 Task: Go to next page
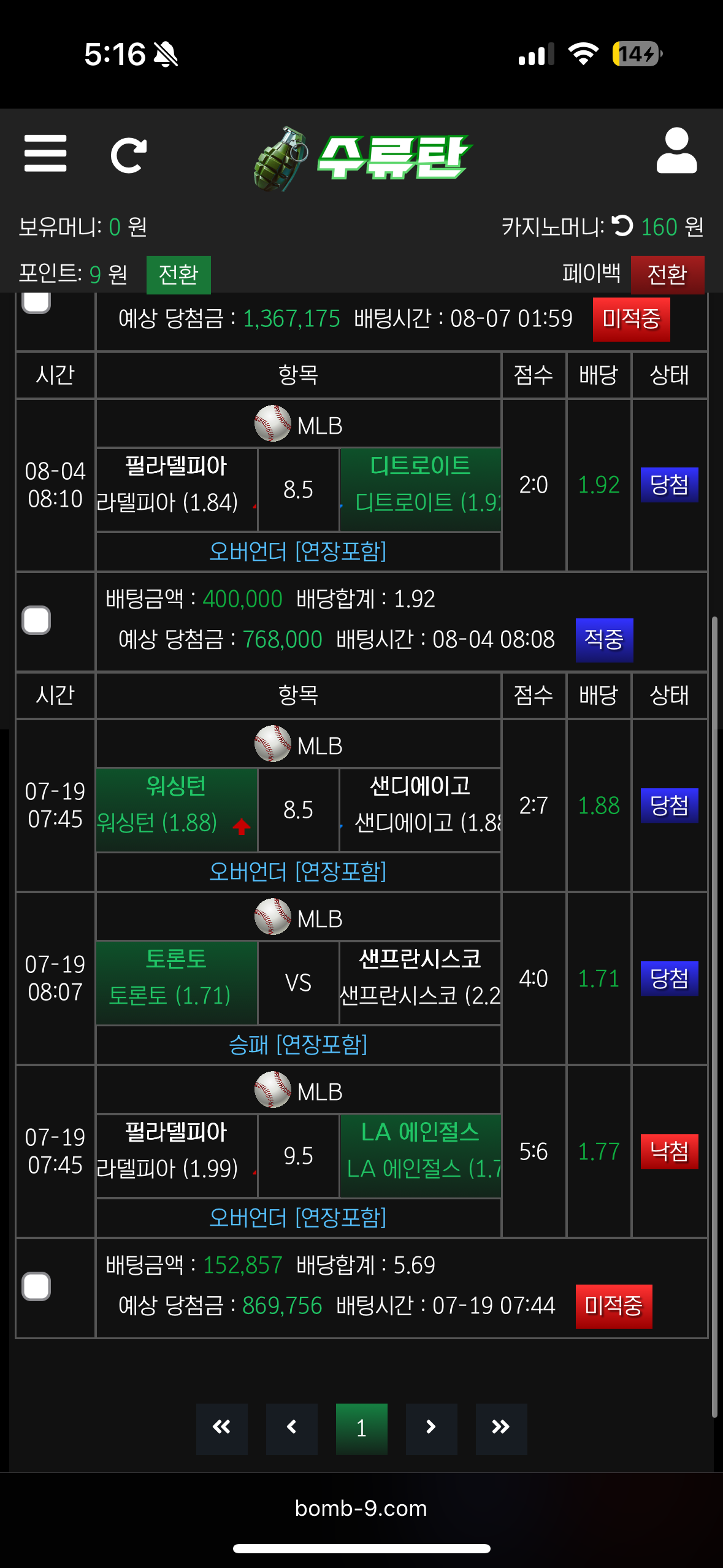(432, 1428)
